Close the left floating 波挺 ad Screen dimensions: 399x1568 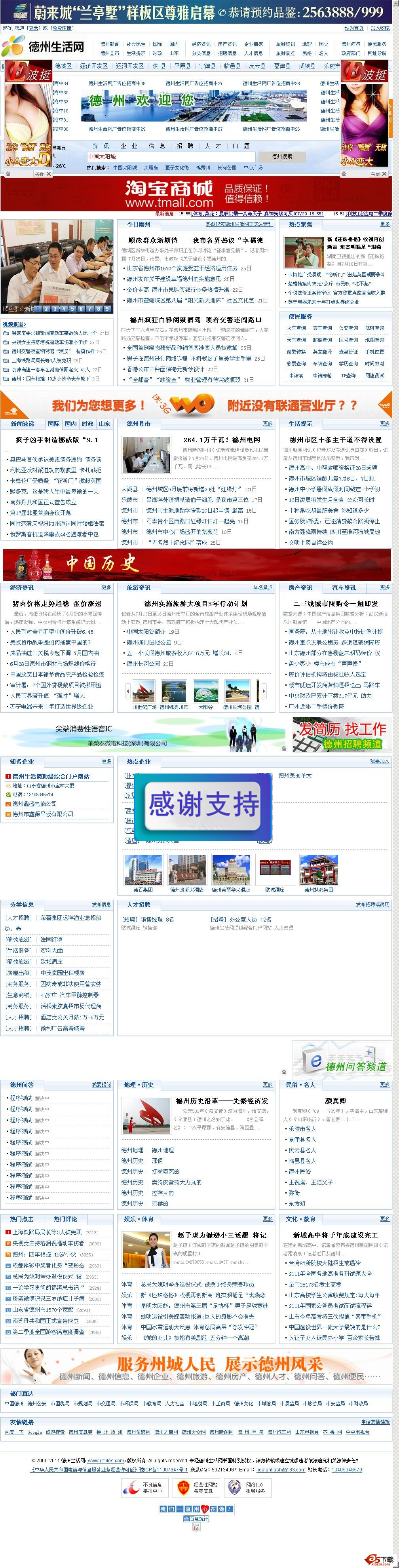point(40,173)
